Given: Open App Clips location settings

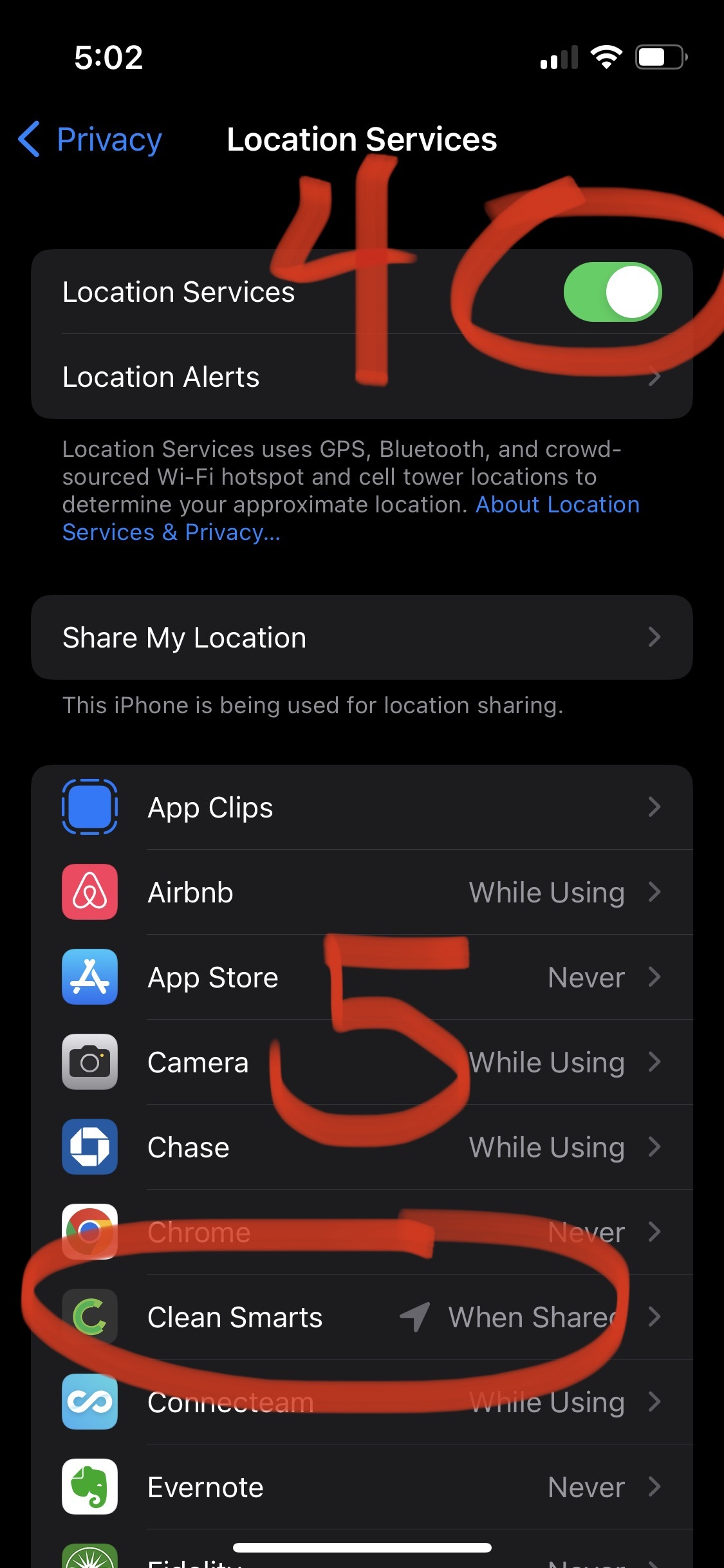Looking at the screenshot, I should [x=360, y=808].
